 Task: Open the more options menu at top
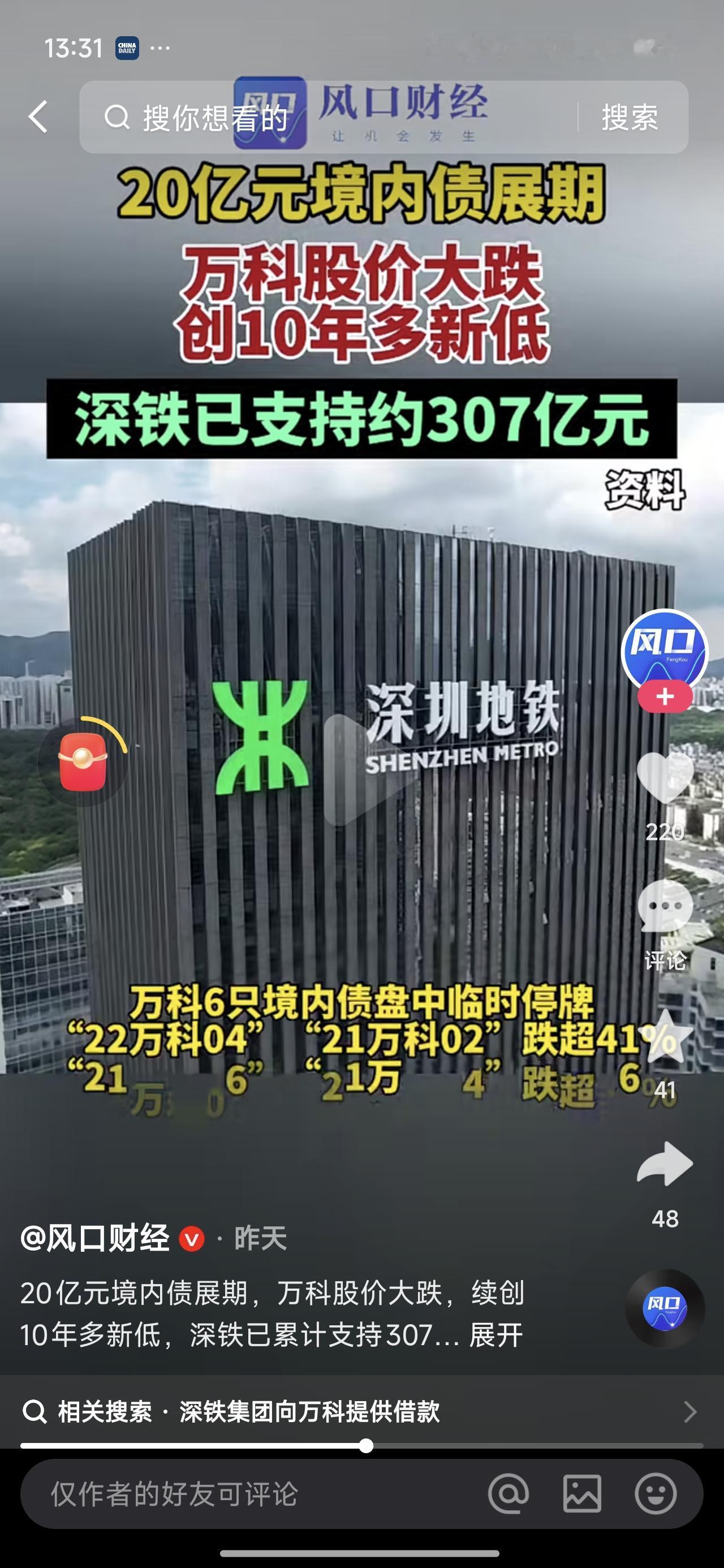[160, 46]
